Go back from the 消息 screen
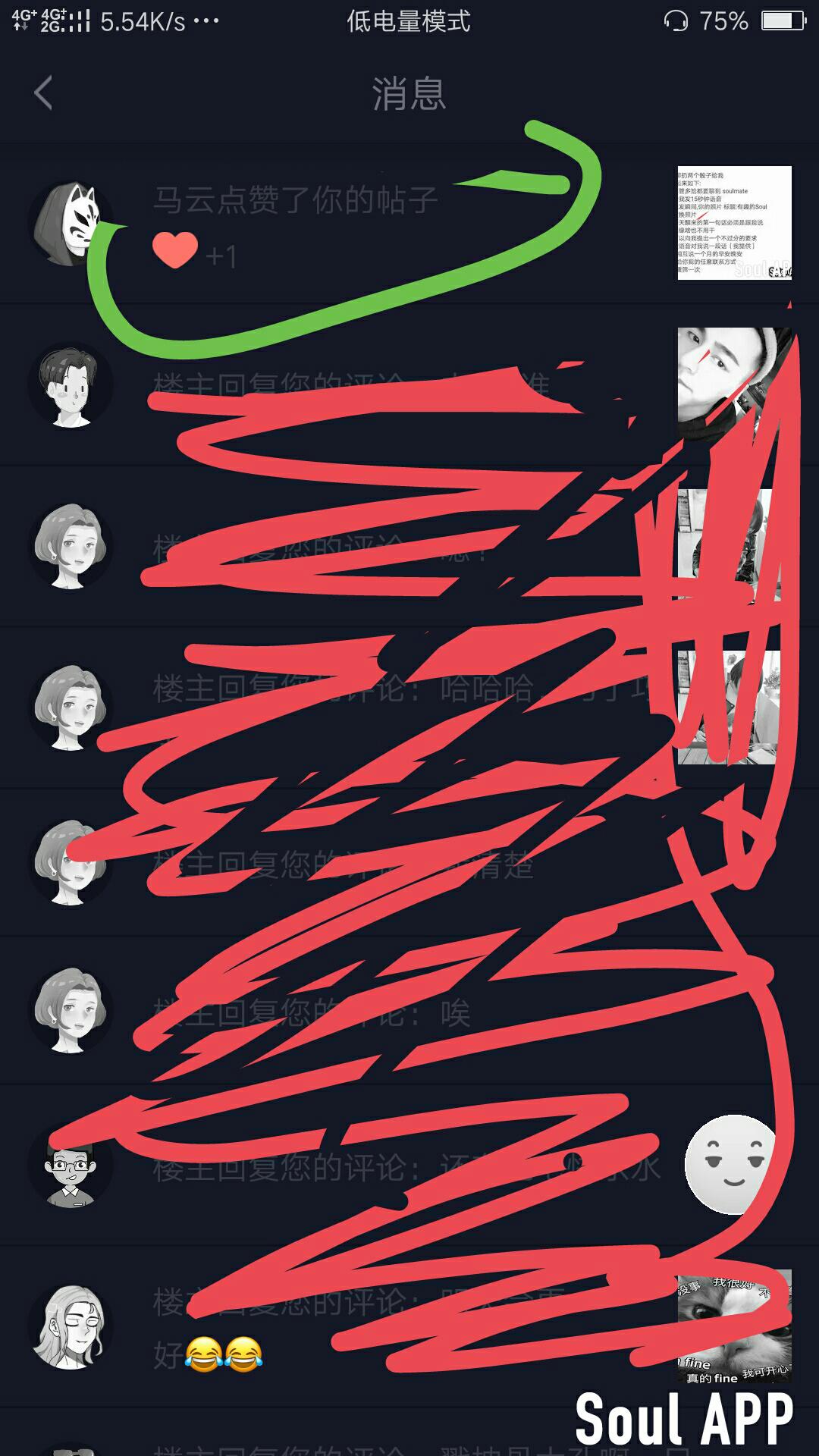 click(x=43, y=93)
